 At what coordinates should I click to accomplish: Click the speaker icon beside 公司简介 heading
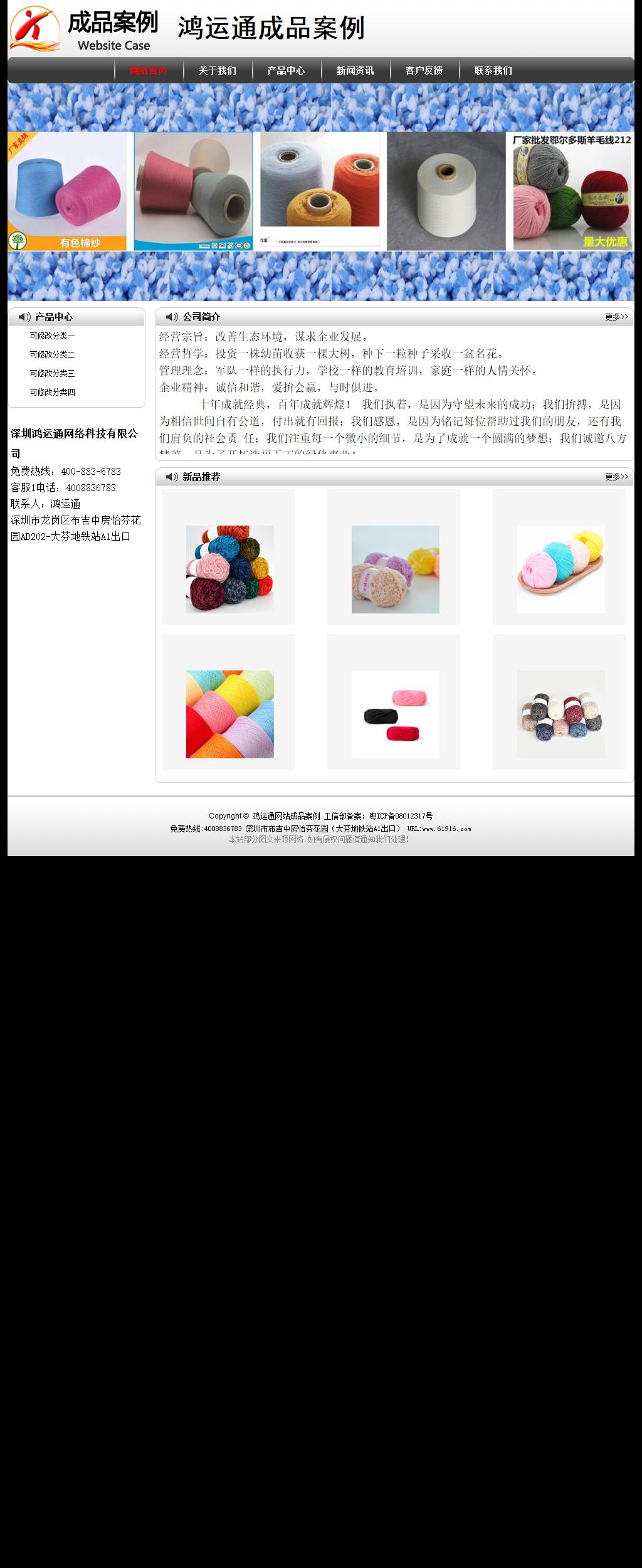pyautogui.click(x=173, y=317)
